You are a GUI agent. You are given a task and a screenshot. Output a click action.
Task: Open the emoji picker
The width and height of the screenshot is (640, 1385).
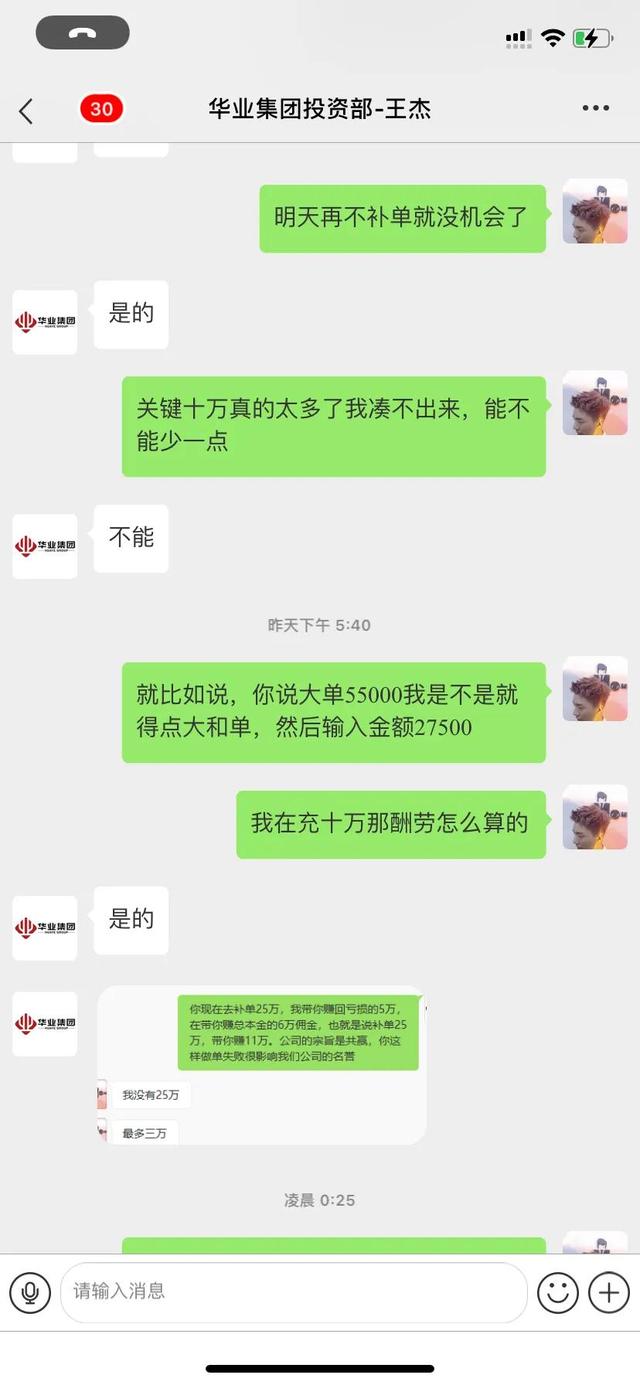point(557,1293)
